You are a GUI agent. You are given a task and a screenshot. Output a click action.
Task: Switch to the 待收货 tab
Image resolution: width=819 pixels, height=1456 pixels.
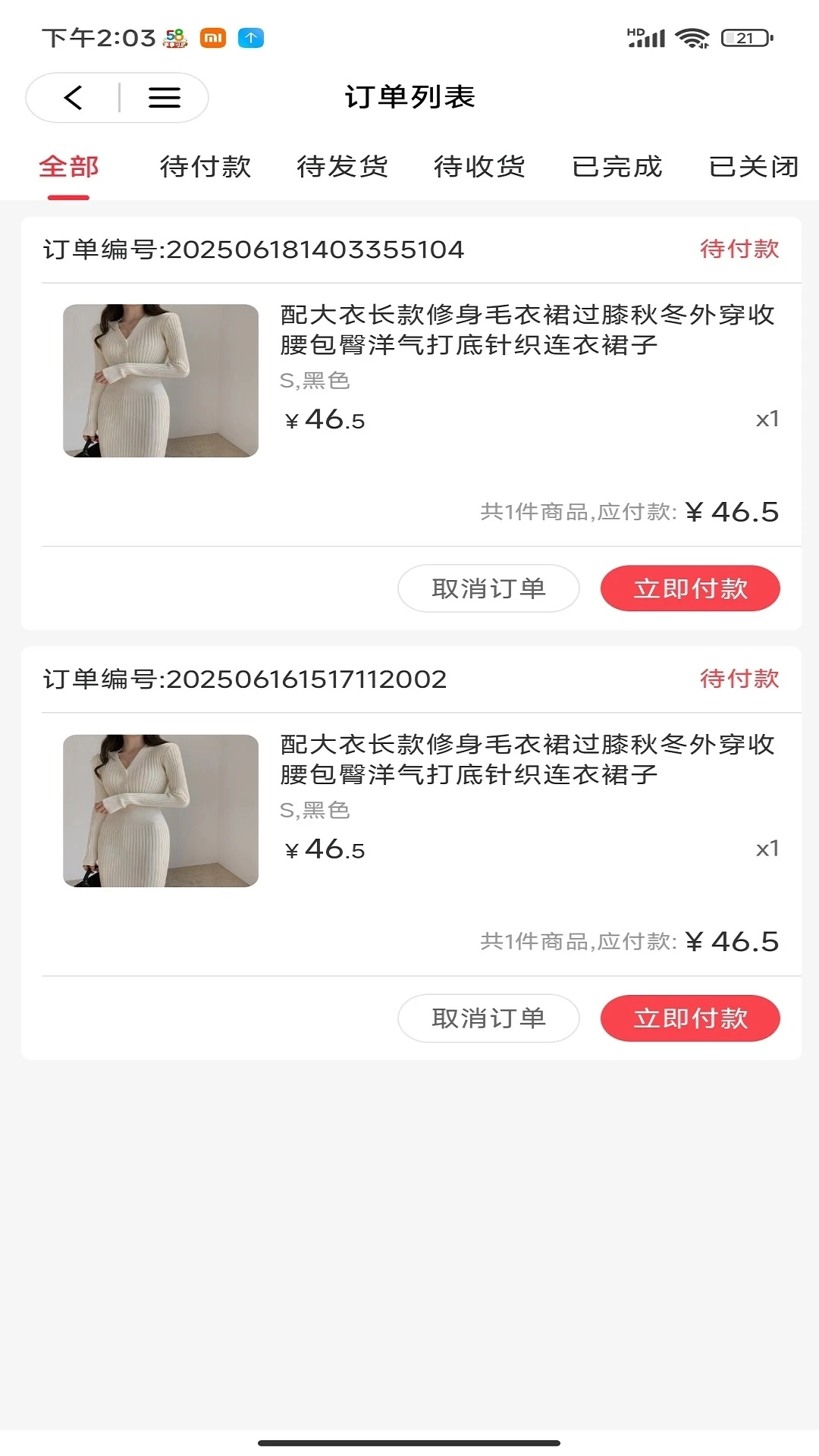(x=479, y=167)
